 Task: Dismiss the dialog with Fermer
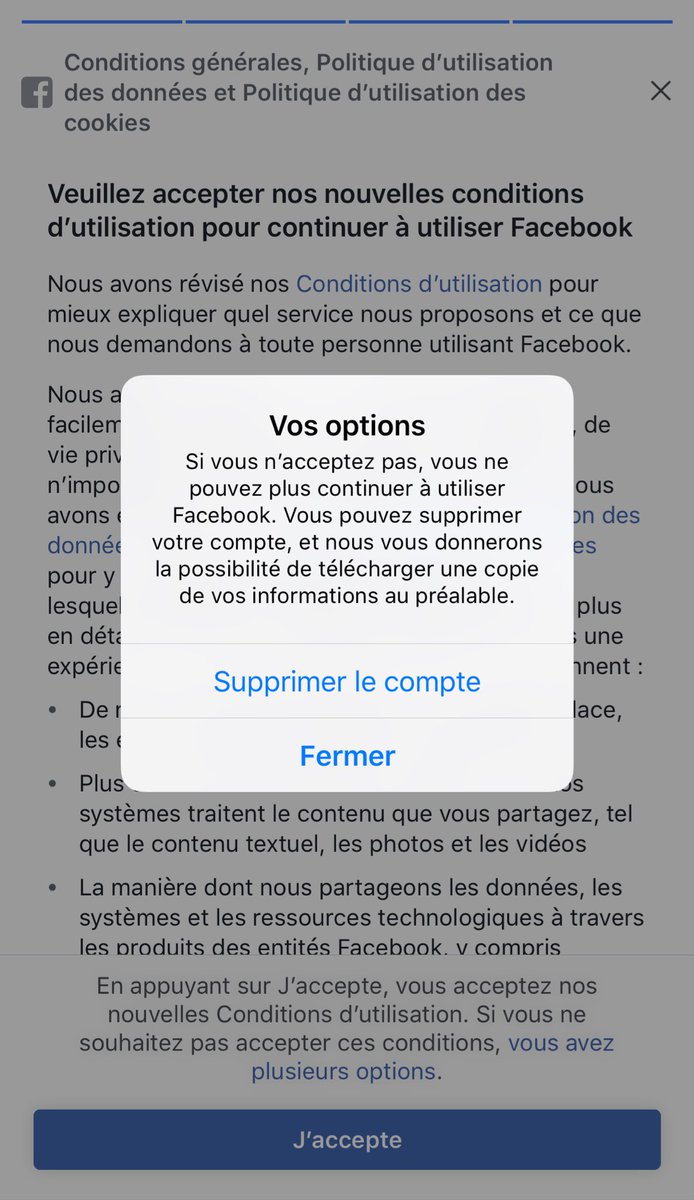click(347, 755)
